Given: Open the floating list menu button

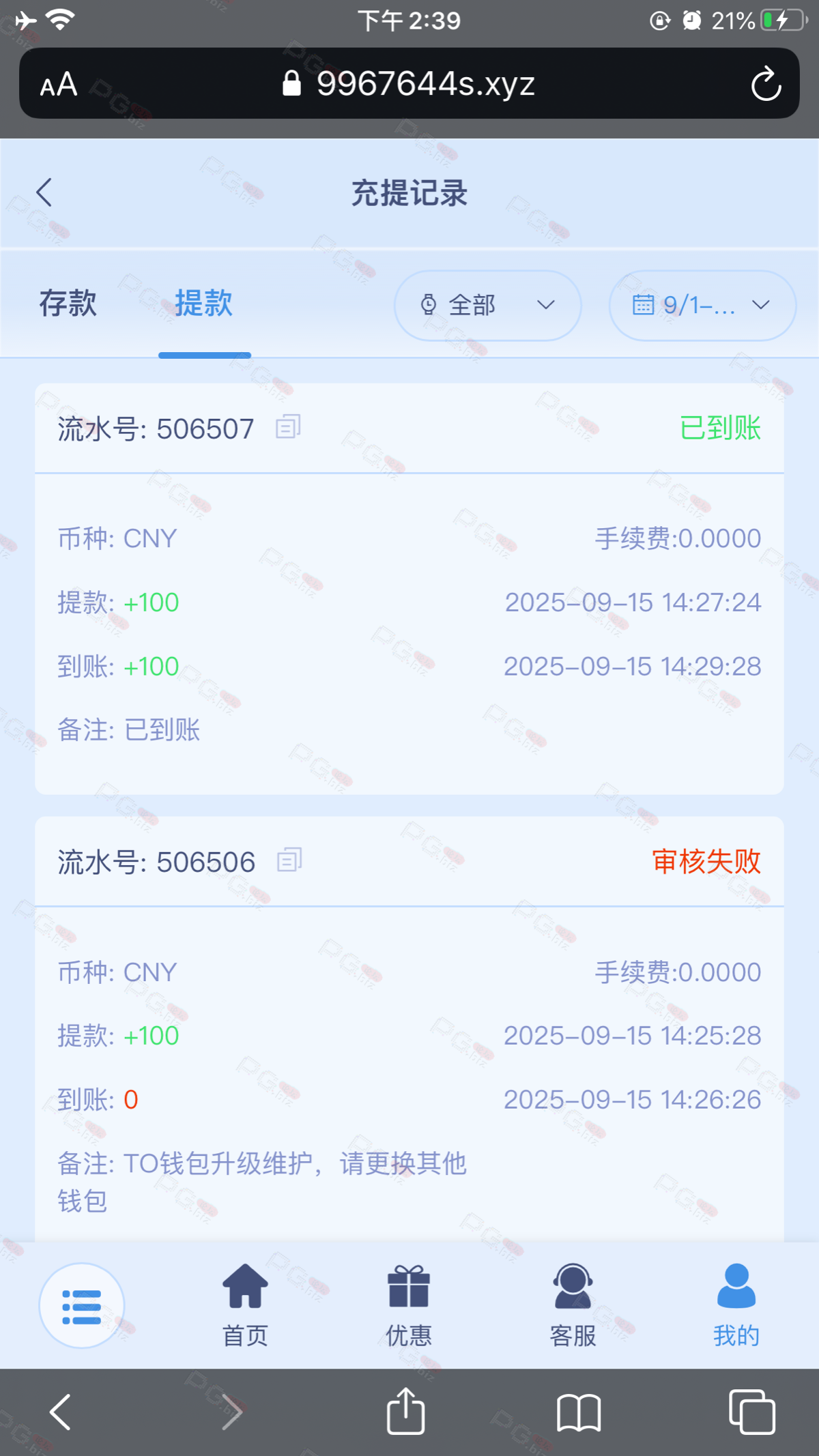Looking at the screenshot, I should tap(82, 1305).
